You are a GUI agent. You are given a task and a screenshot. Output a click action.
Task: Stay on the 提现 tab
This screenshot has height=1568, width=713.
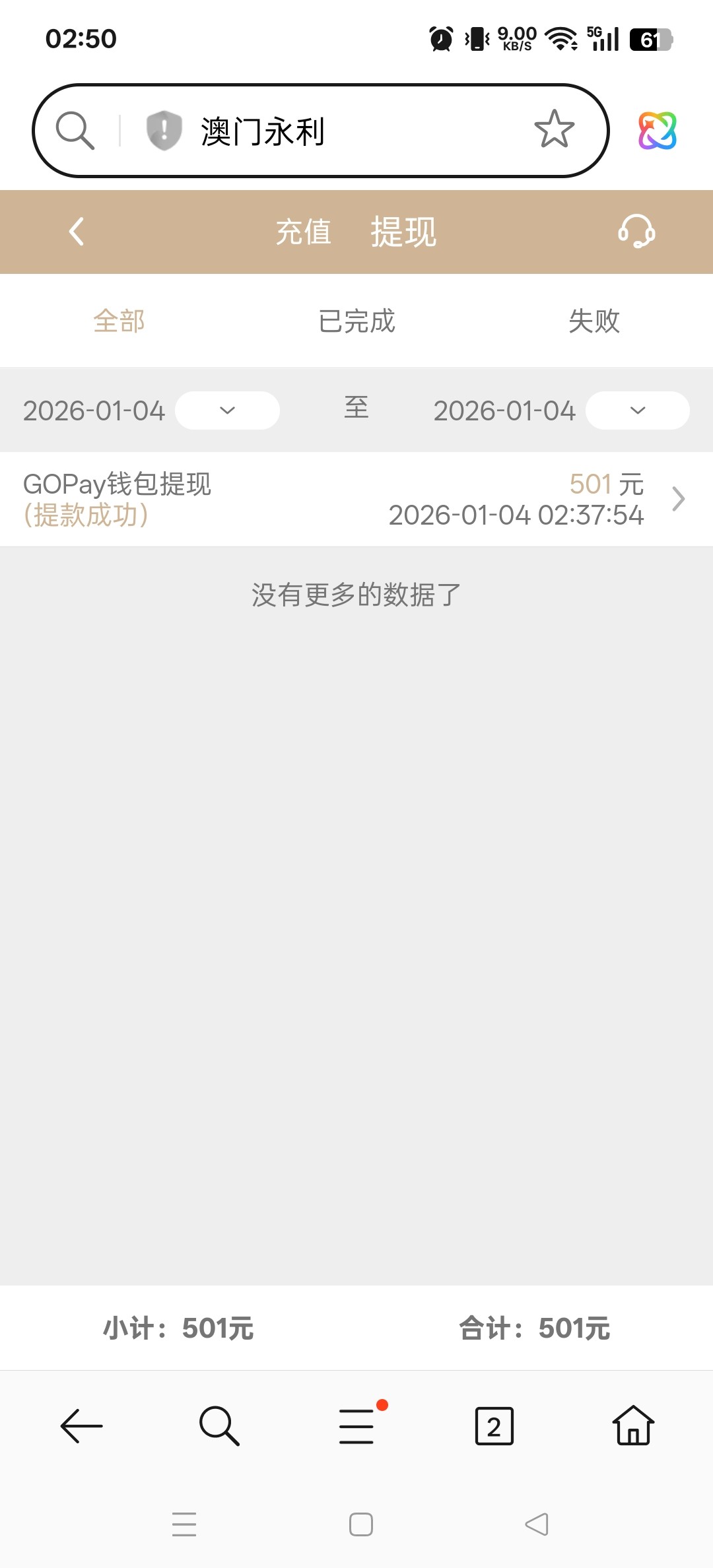click(404, 232)
